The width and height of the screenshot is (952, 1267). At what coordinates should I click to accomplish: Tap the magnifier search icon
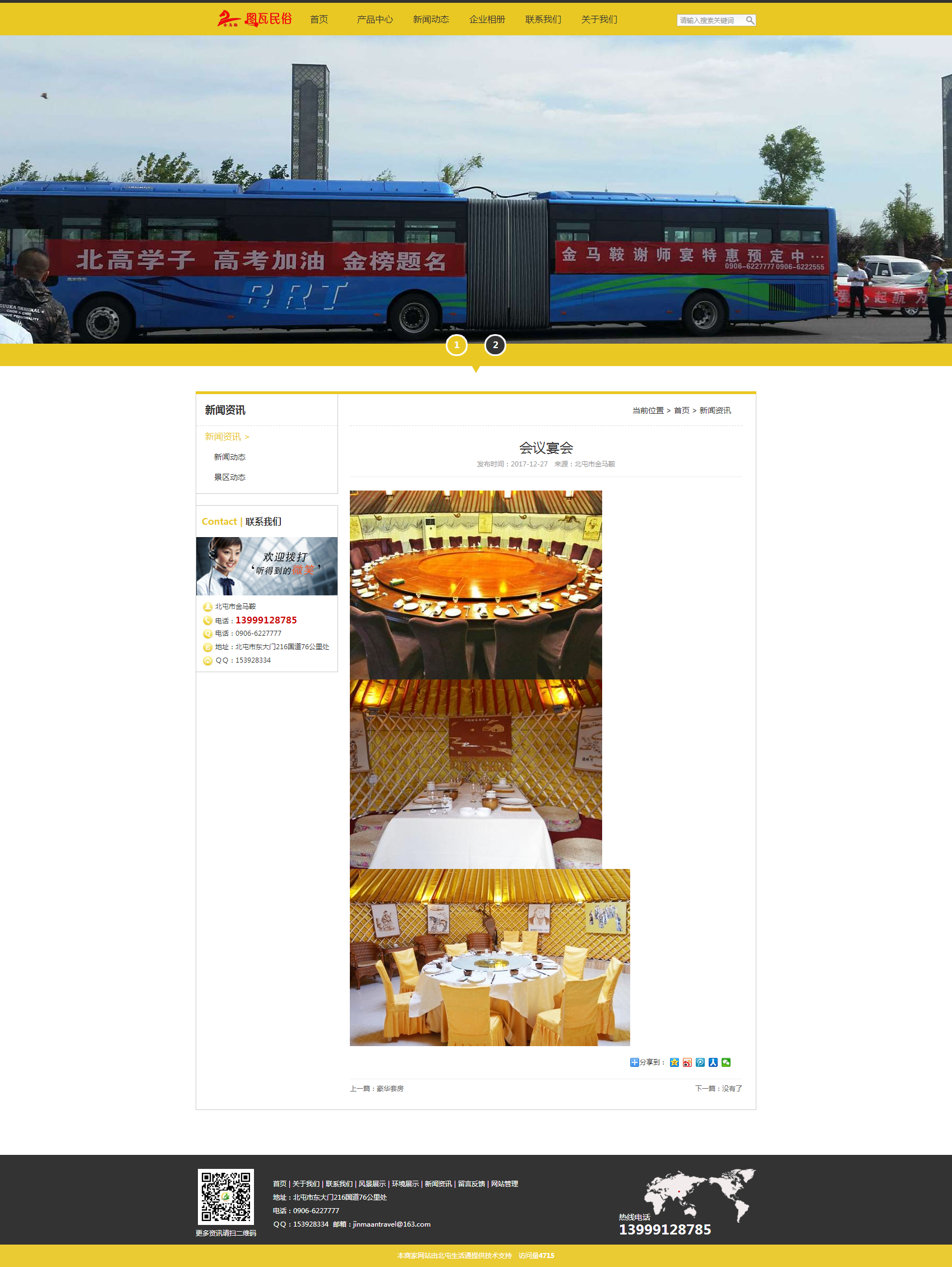pyautogui.click(x=749, y=21)
